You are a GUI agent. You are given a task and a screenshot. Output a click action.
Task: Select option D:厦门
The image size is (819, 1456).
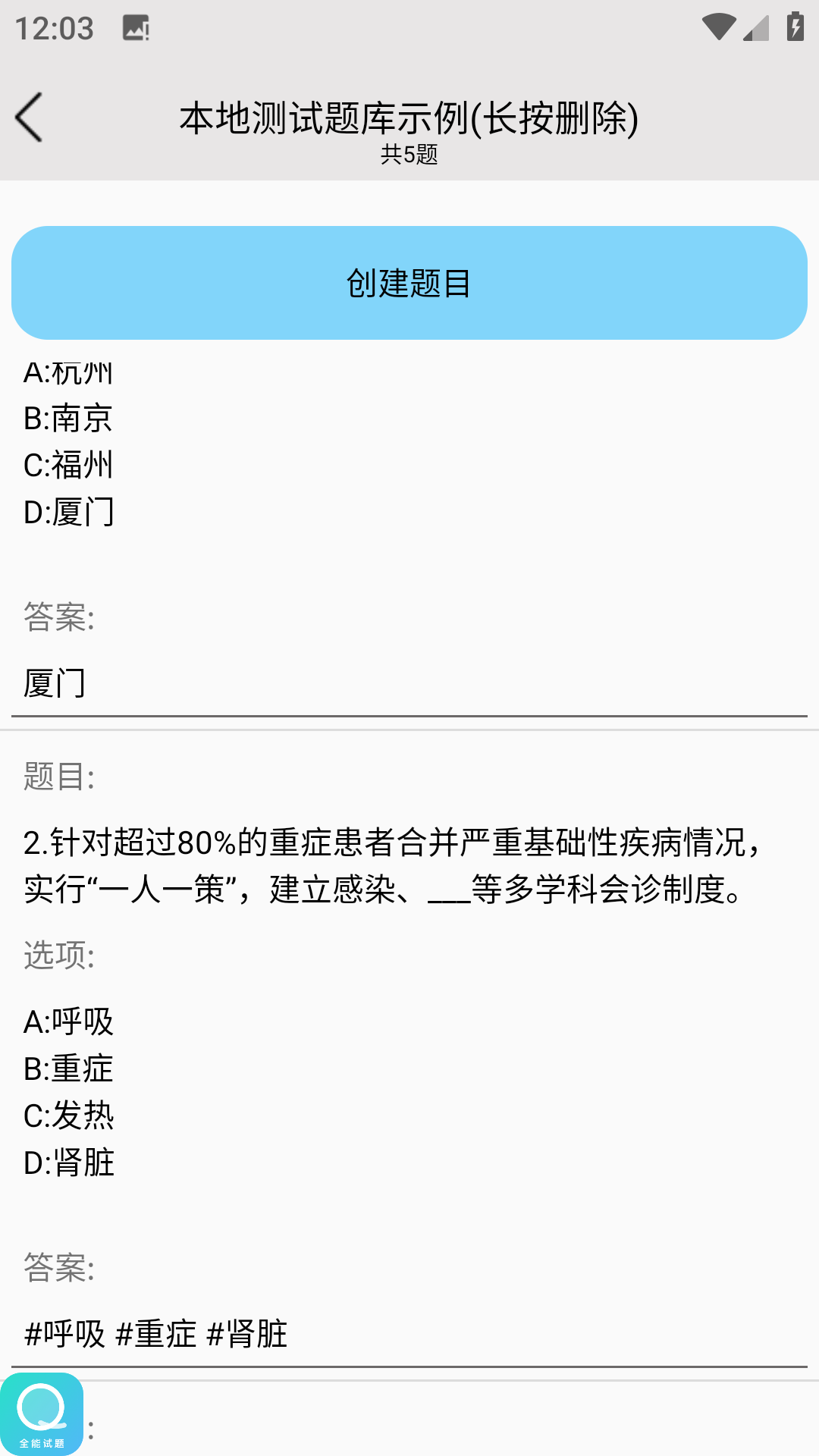[70, 513]
